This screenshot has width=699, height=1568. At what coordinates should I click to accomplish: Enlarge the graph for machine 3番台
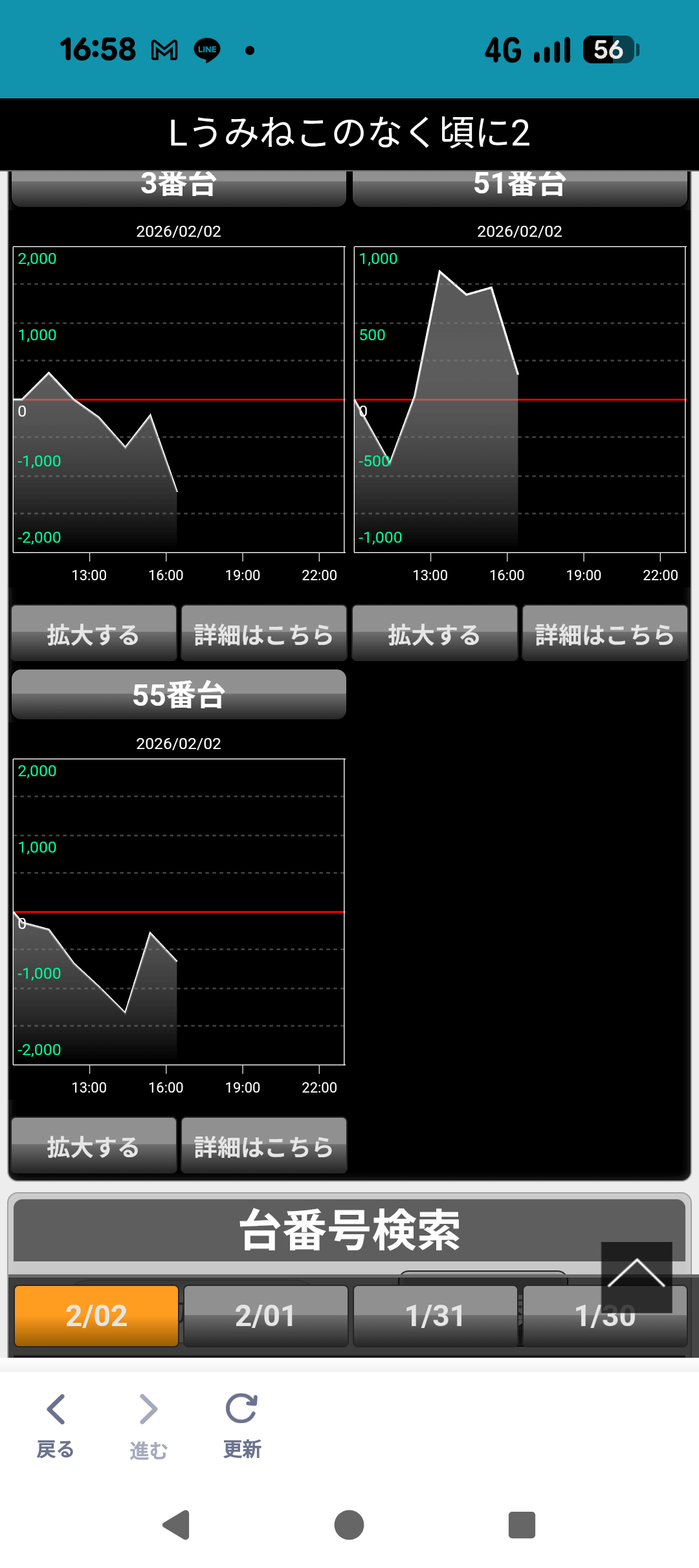click(x=94, y=634)
